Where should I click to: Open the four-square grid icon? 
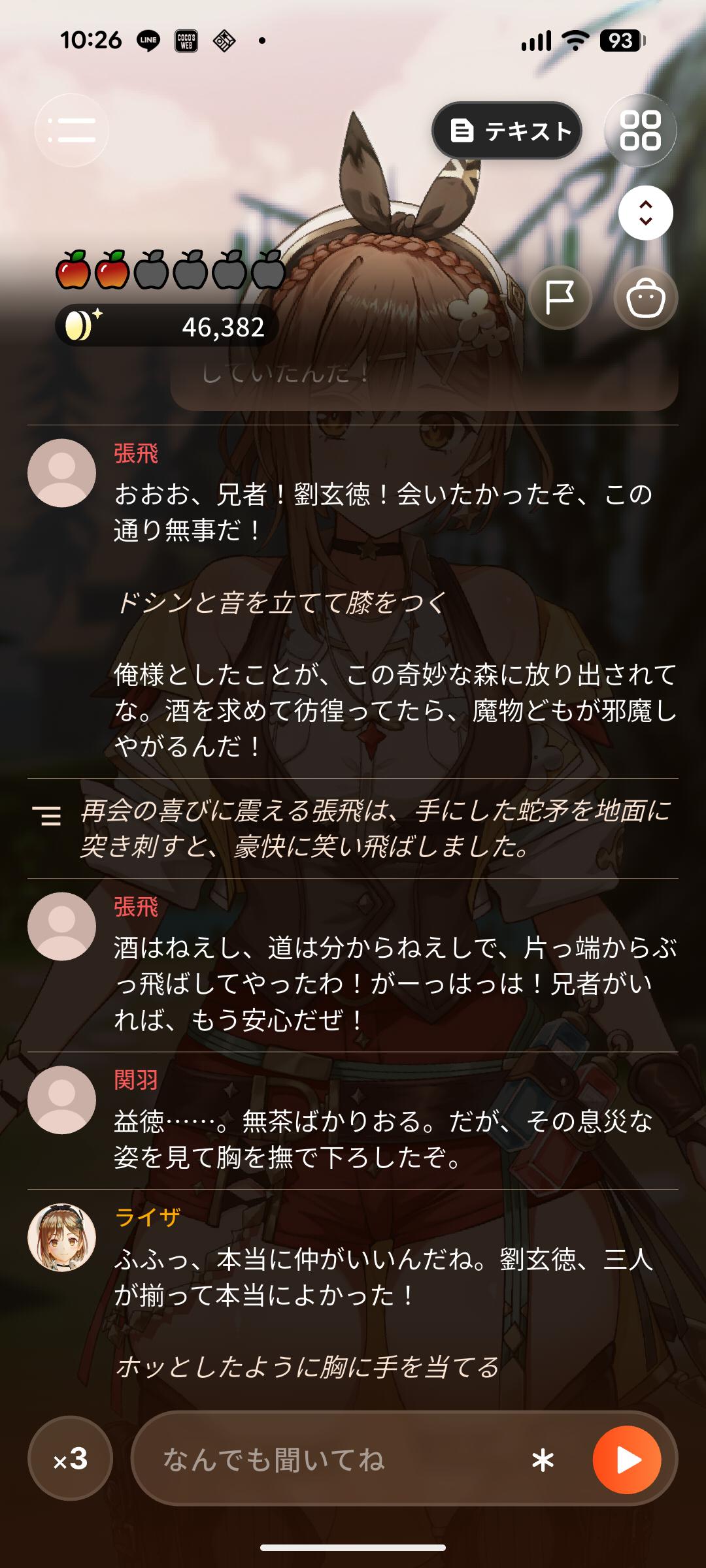coord(640,131)
